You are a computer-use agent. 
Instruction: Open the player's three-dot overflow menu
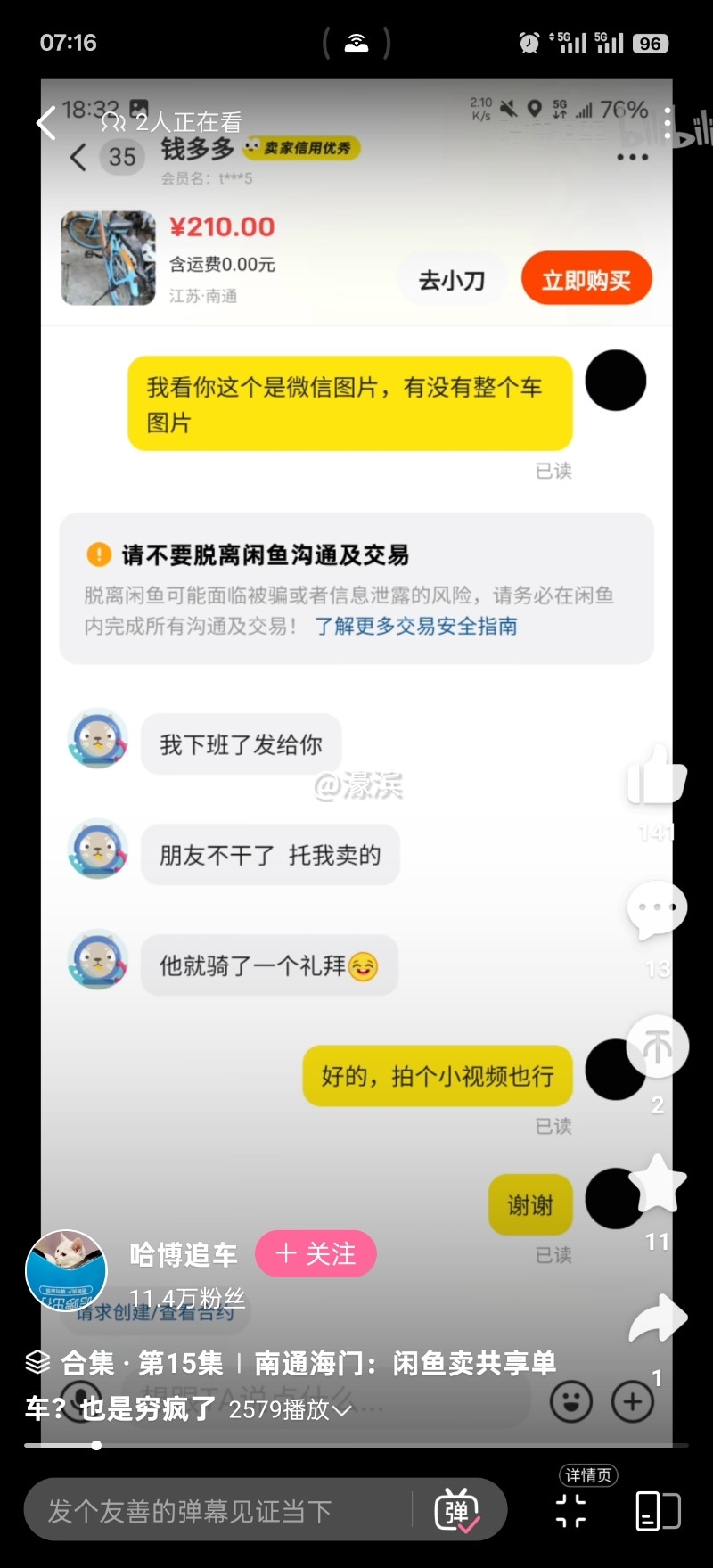(667, 124)
